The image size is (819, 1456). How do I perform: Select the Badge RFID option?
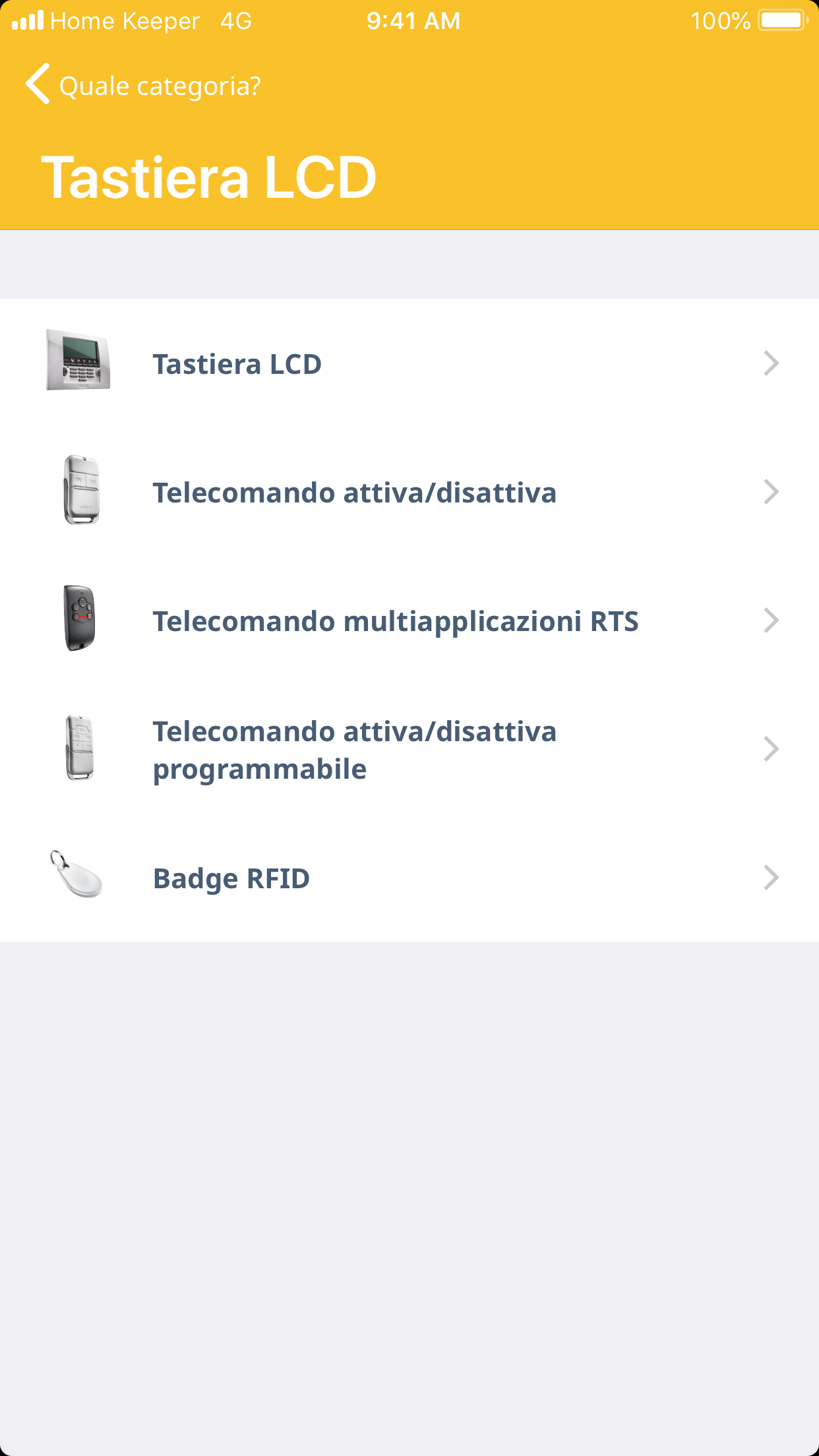[409, 878]
